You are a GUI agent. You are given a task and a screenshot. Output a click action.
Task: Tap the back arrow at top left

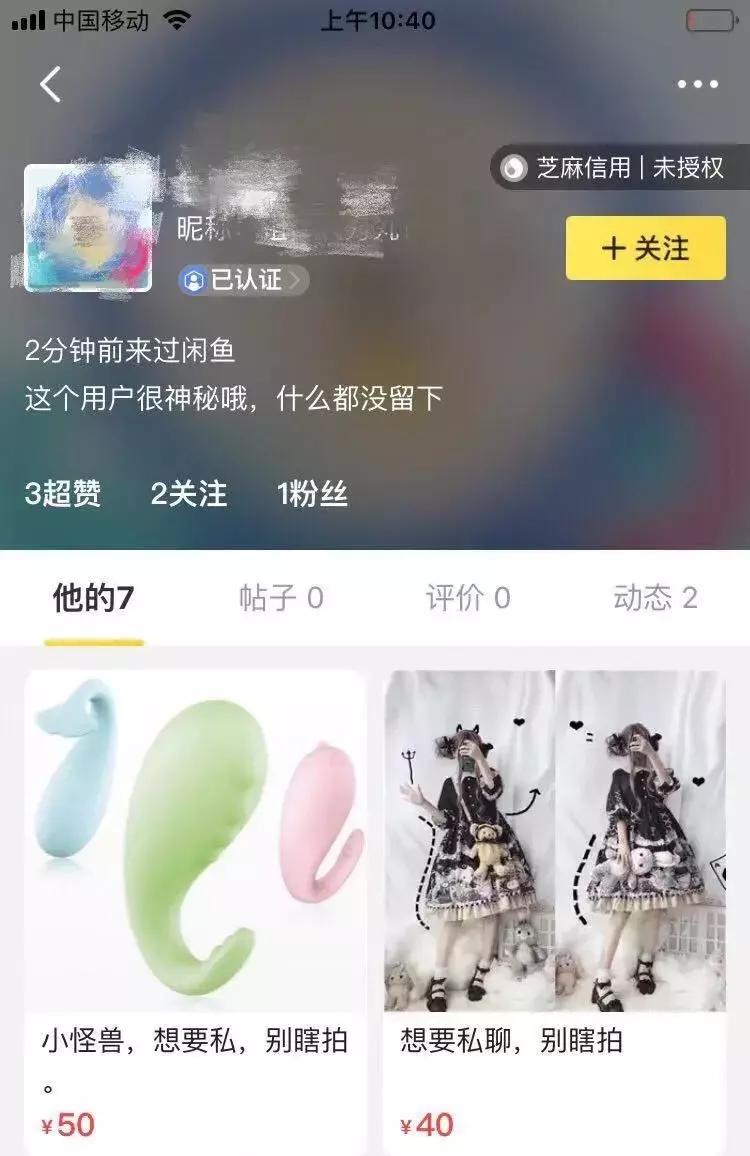coord(47,83)
